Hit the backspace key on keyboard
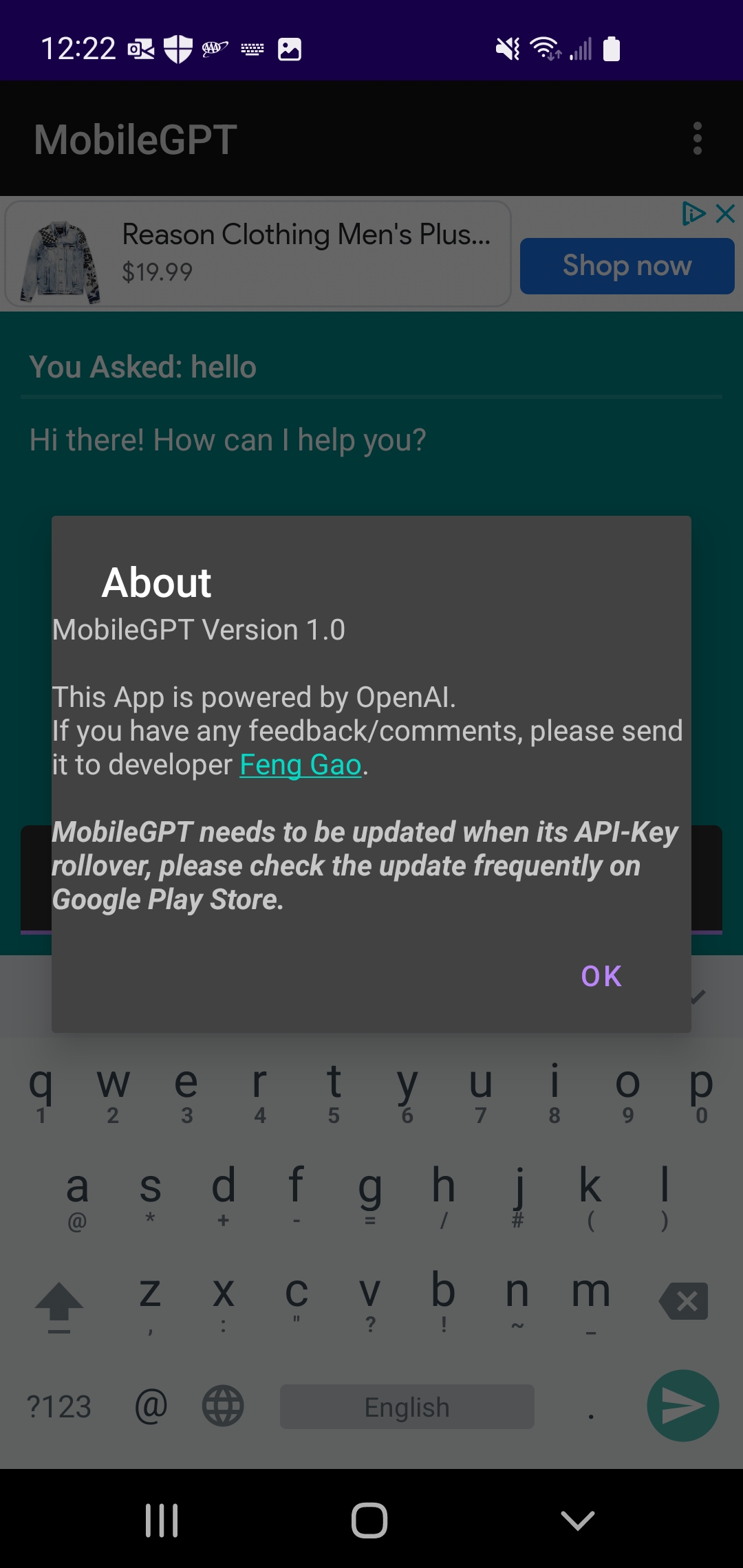Screen dimensions: 743x1568 pos(683,1300)
